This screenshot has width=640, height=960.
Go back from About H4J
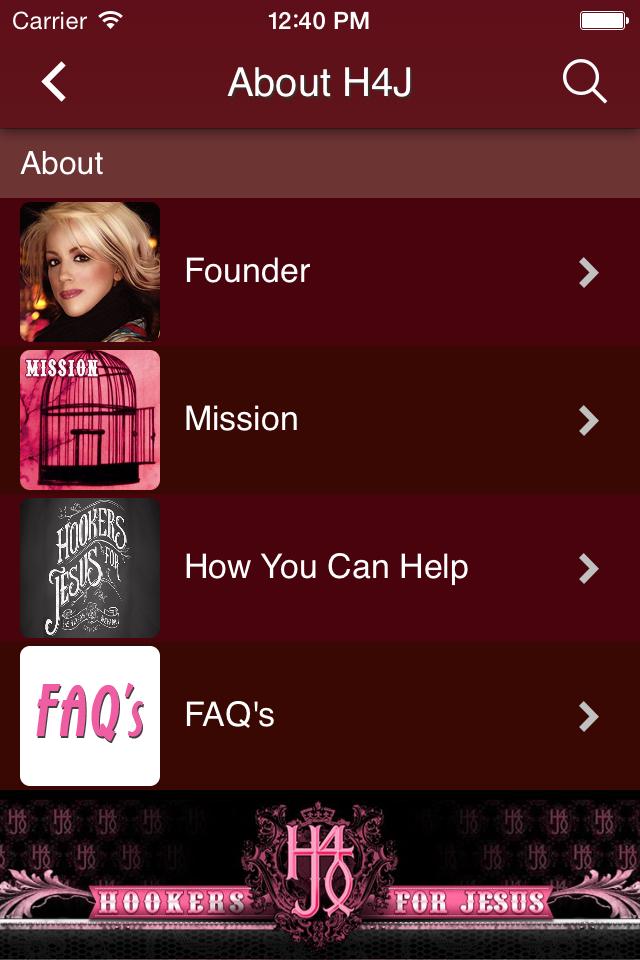54,82
